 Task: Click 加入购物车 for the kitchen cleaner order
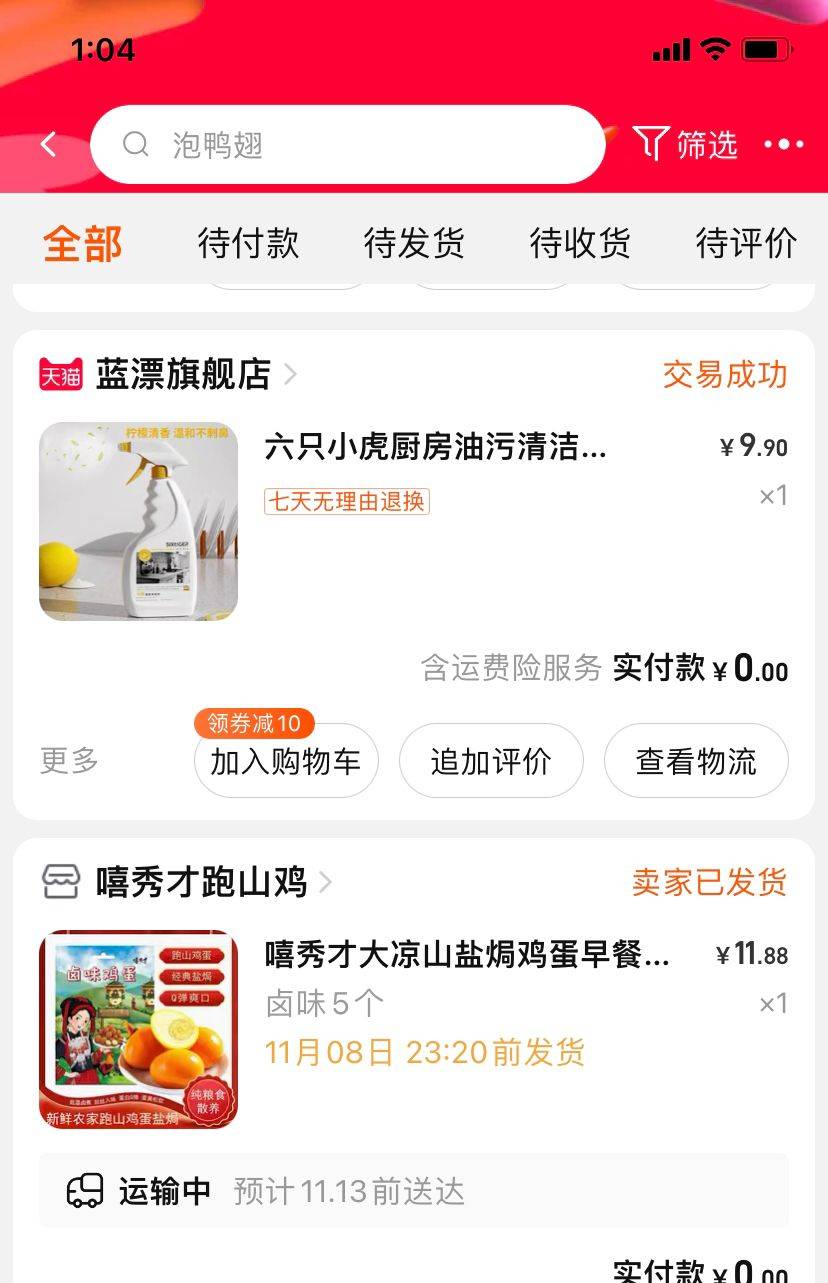pyautogui.click(x=286, y=761)
